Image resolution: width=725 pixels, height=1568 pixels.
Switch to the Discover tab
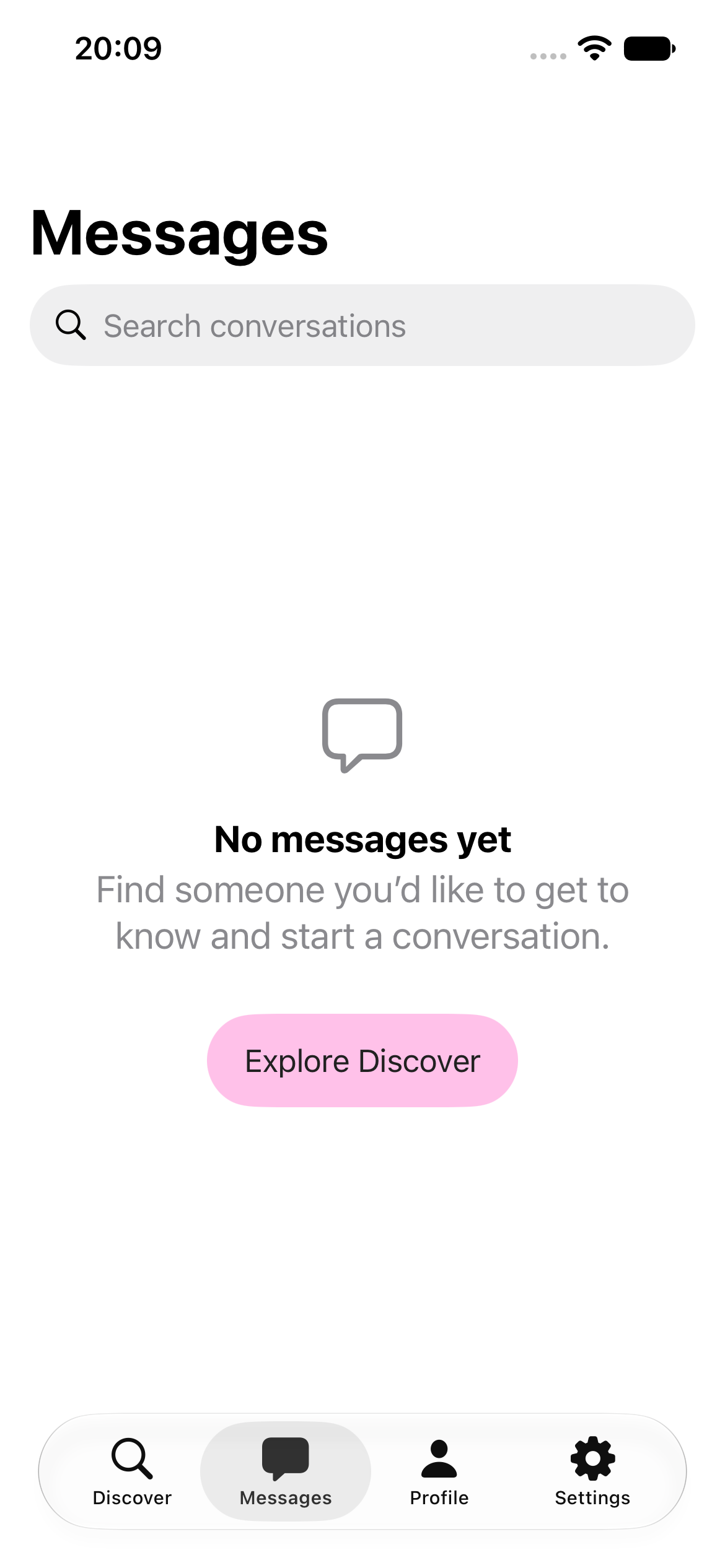pyautogui.click(x=132, y=1471)
